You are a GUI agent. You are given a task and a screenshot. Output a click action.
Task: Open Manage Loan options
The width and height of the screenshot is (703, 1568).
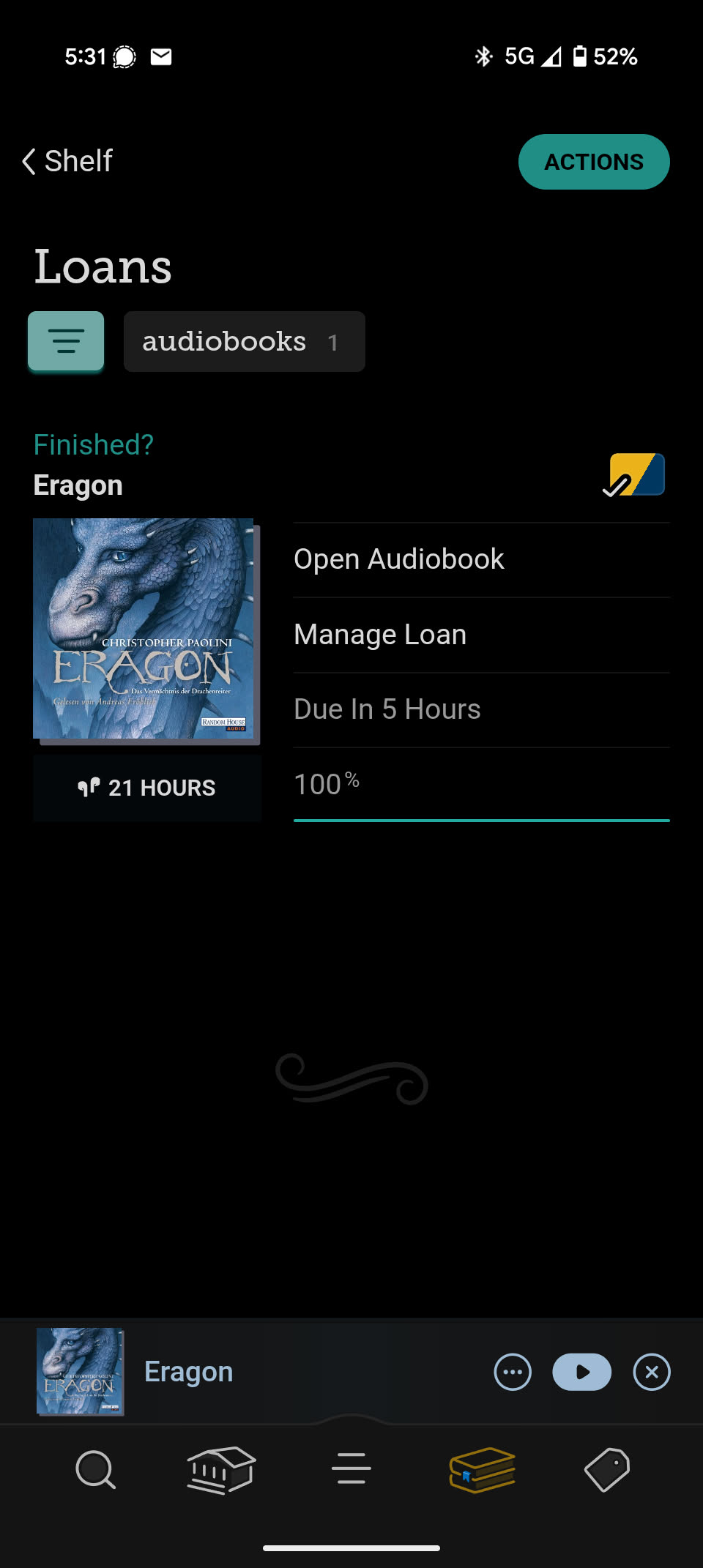pos(380,635)
